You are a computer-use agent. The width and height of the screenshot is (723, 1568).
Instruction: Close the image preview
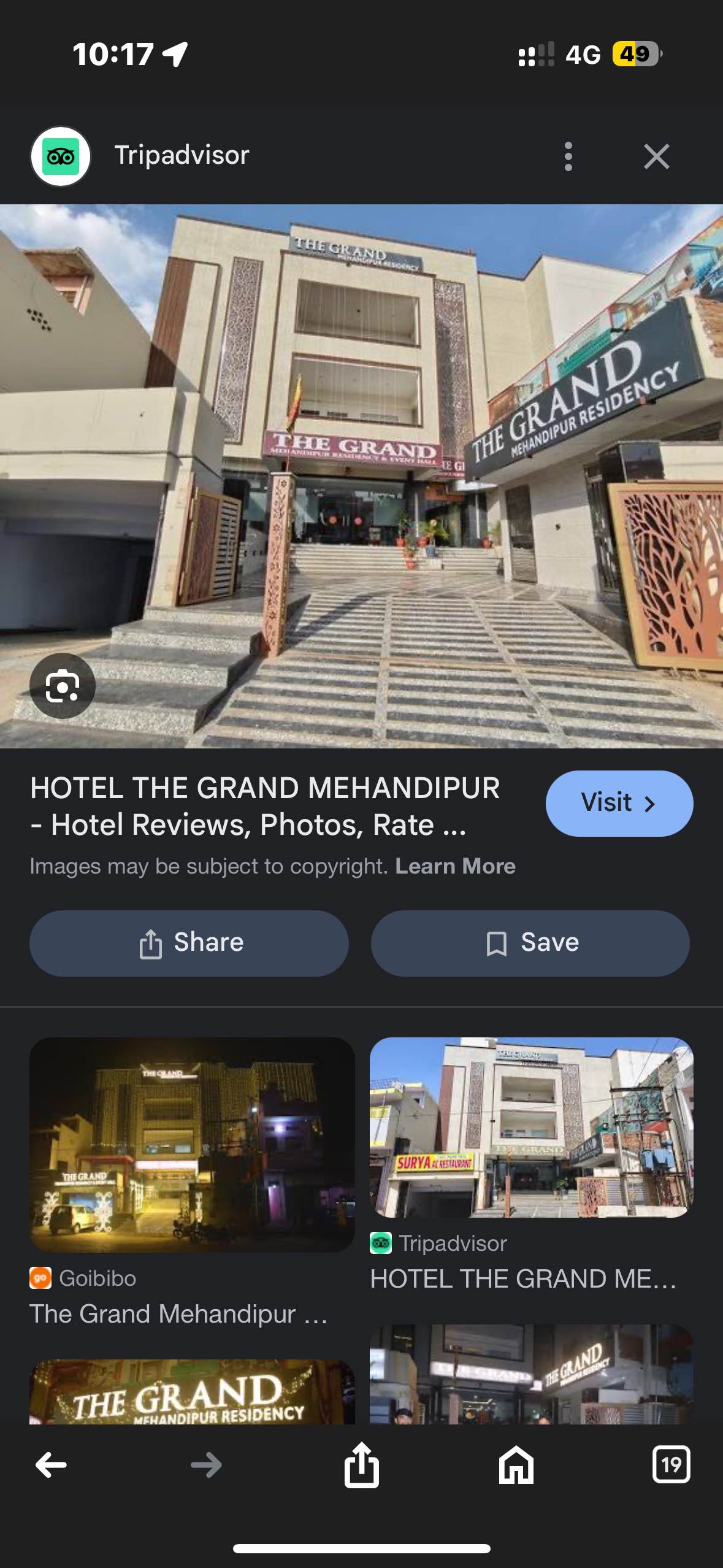coord(656,156)
